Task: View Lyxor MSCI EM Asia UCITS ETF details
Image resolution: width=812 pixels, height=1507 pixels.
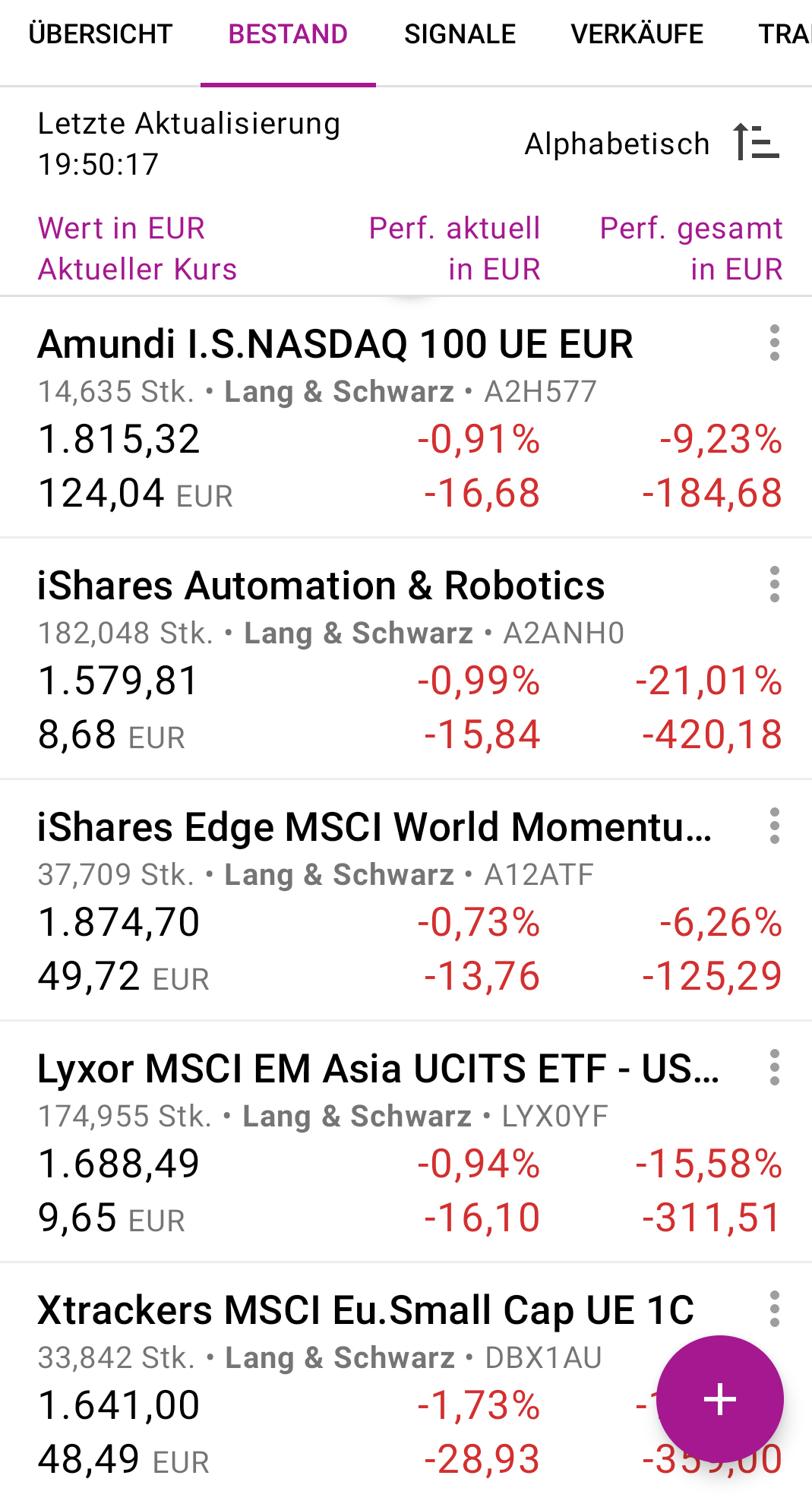Action: [378, 1069]
